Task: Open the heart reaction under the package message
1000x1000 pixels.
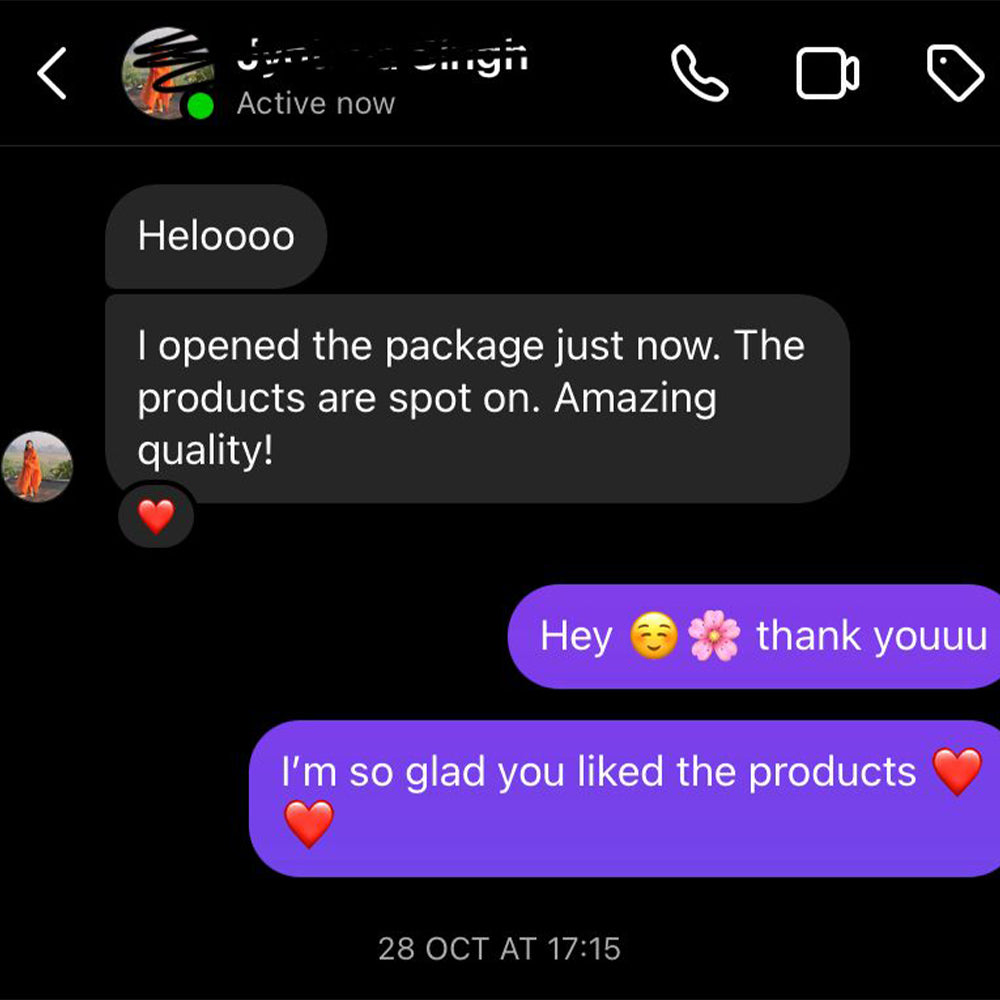Action: click(x=155, y=517)
